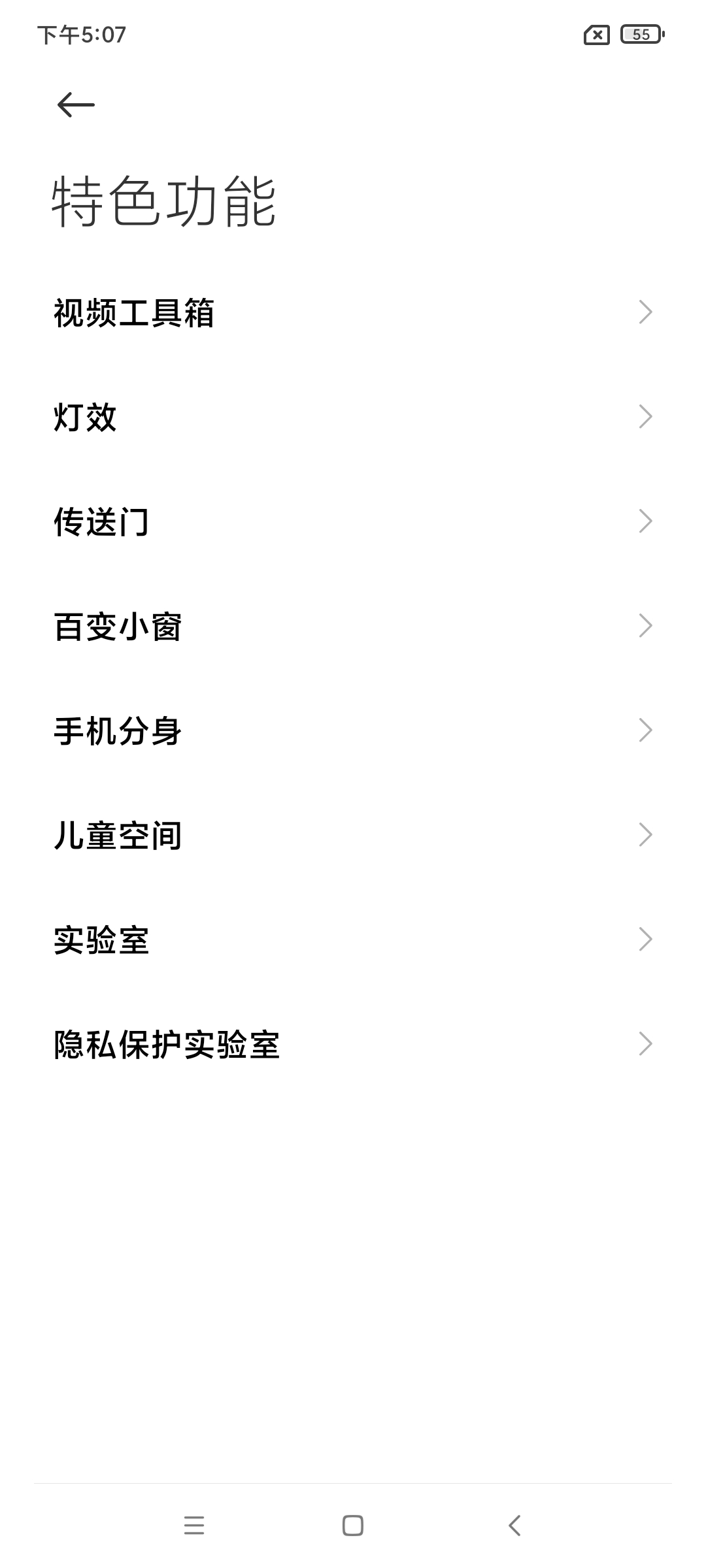Open 隐私保护实验室
This screenshot has width=706, height=1568.
[353, 1044]
